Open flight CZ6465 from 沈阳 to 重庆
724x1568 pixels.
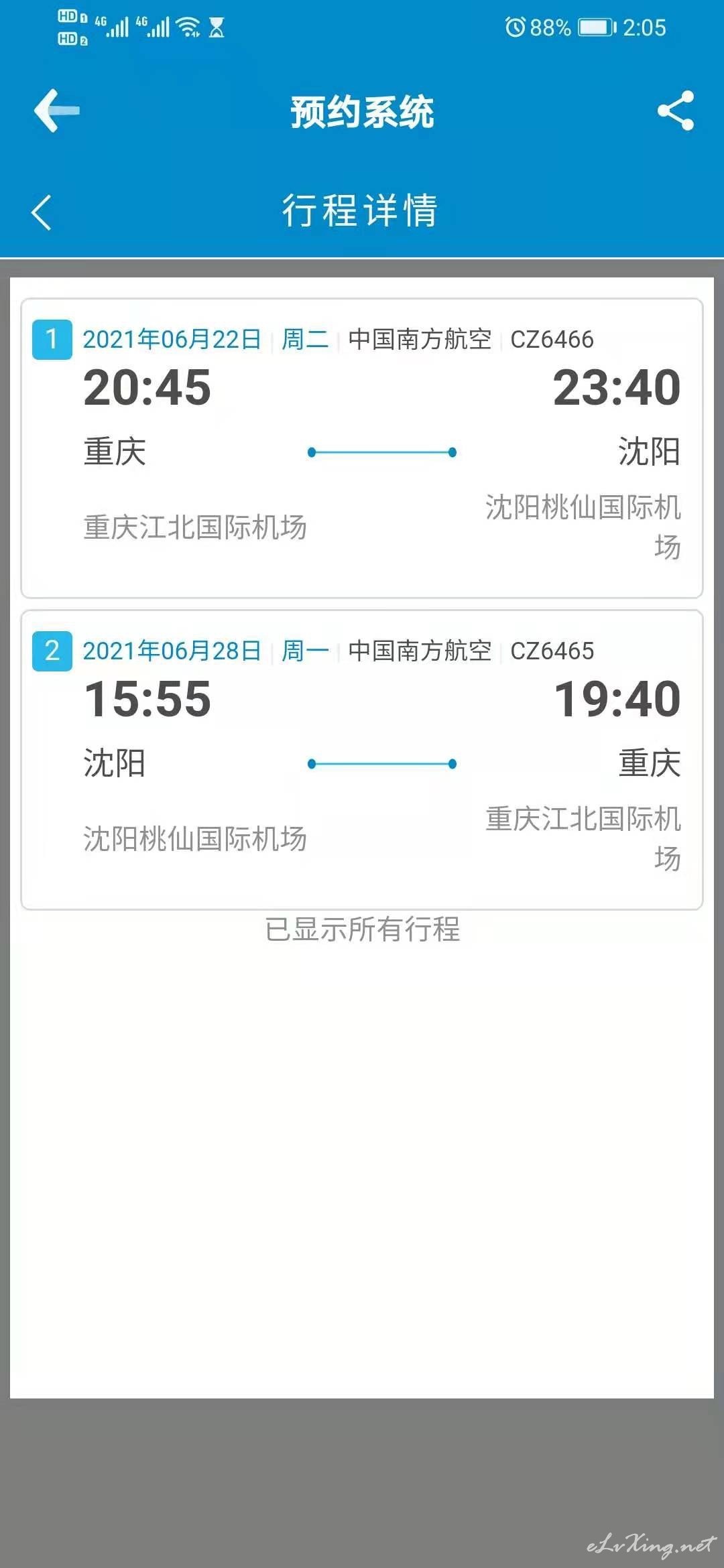[x=362, y=760]
